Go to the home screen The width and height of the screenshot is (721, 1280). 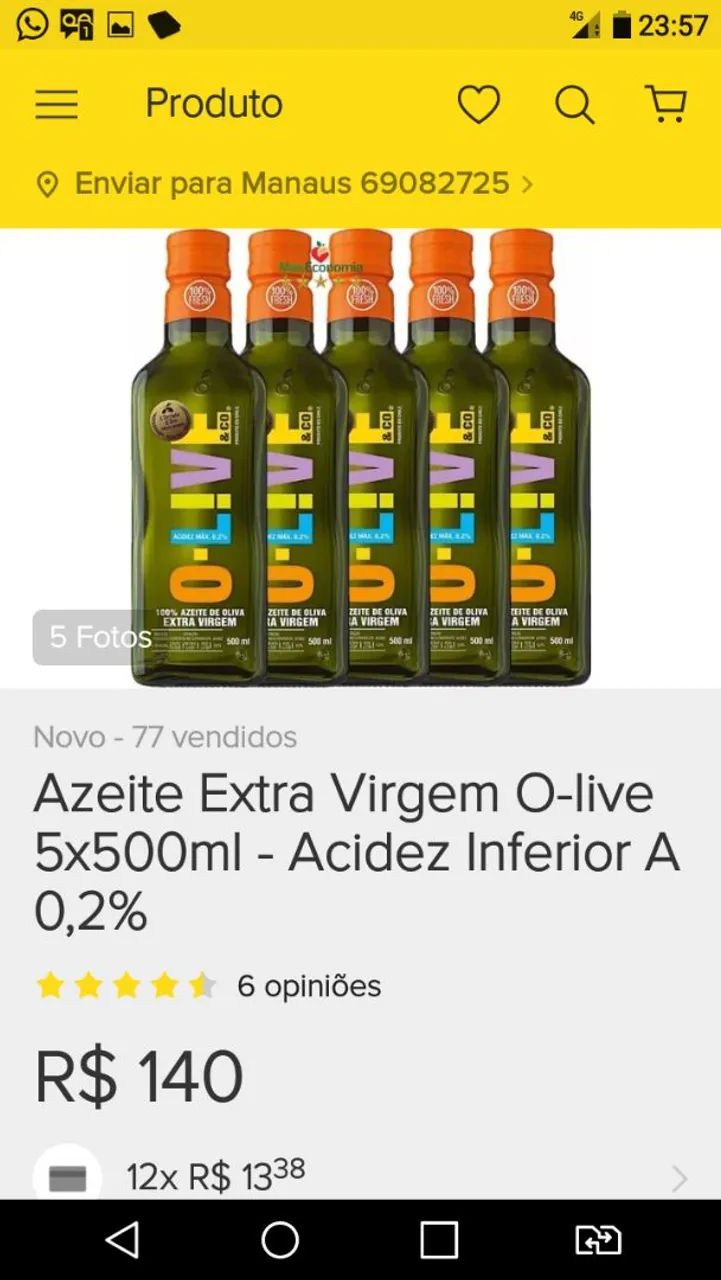[x=280, y=1240]
